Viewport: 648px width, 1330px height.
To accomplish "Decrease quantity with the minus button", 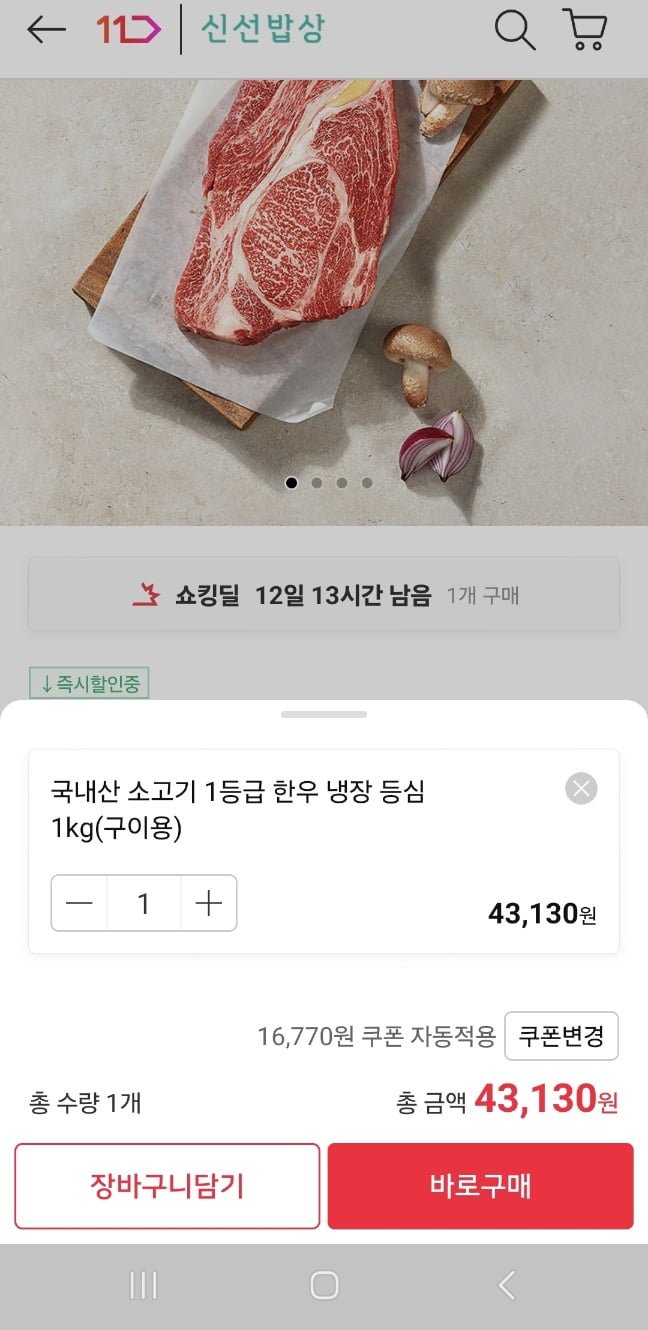I will tap(79, 904).
